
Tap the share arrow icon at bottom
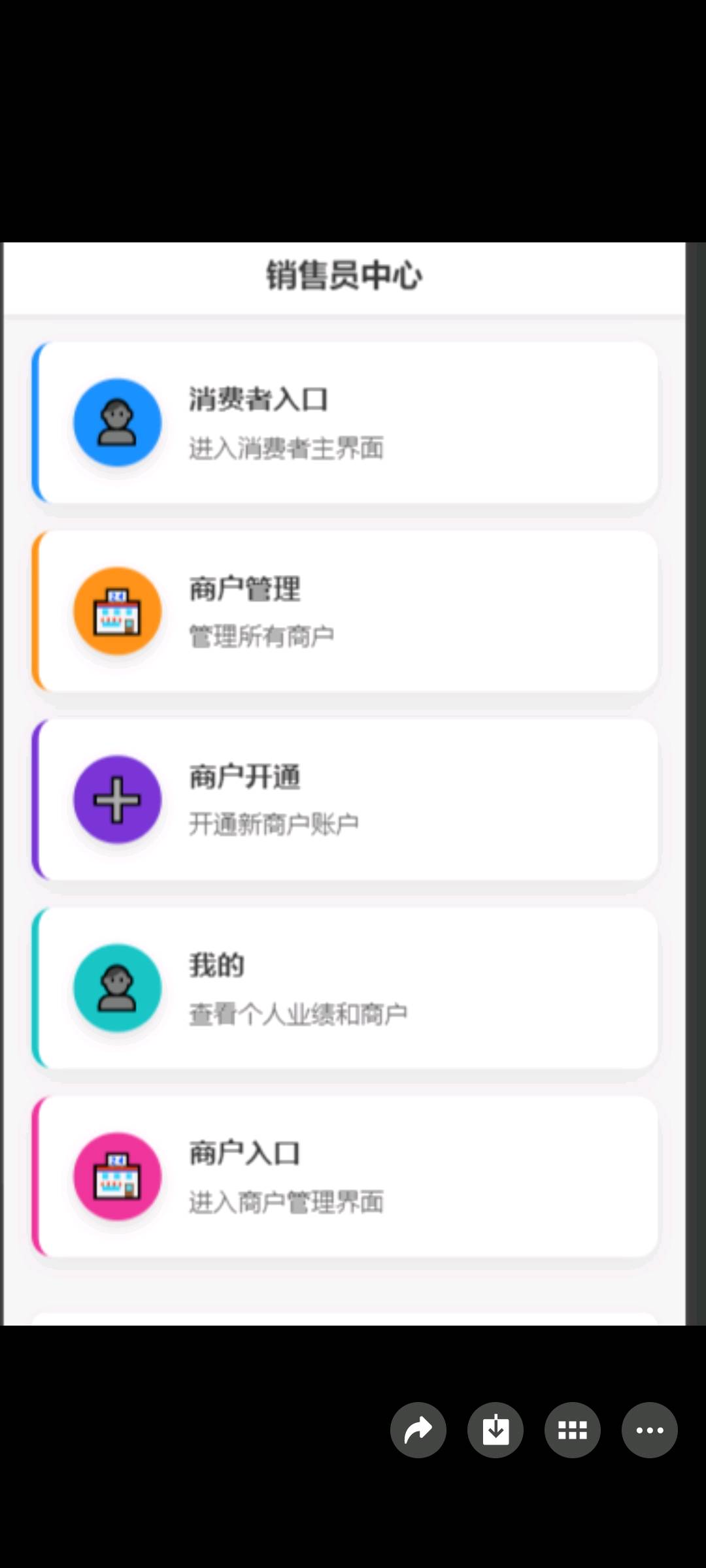418,1429
